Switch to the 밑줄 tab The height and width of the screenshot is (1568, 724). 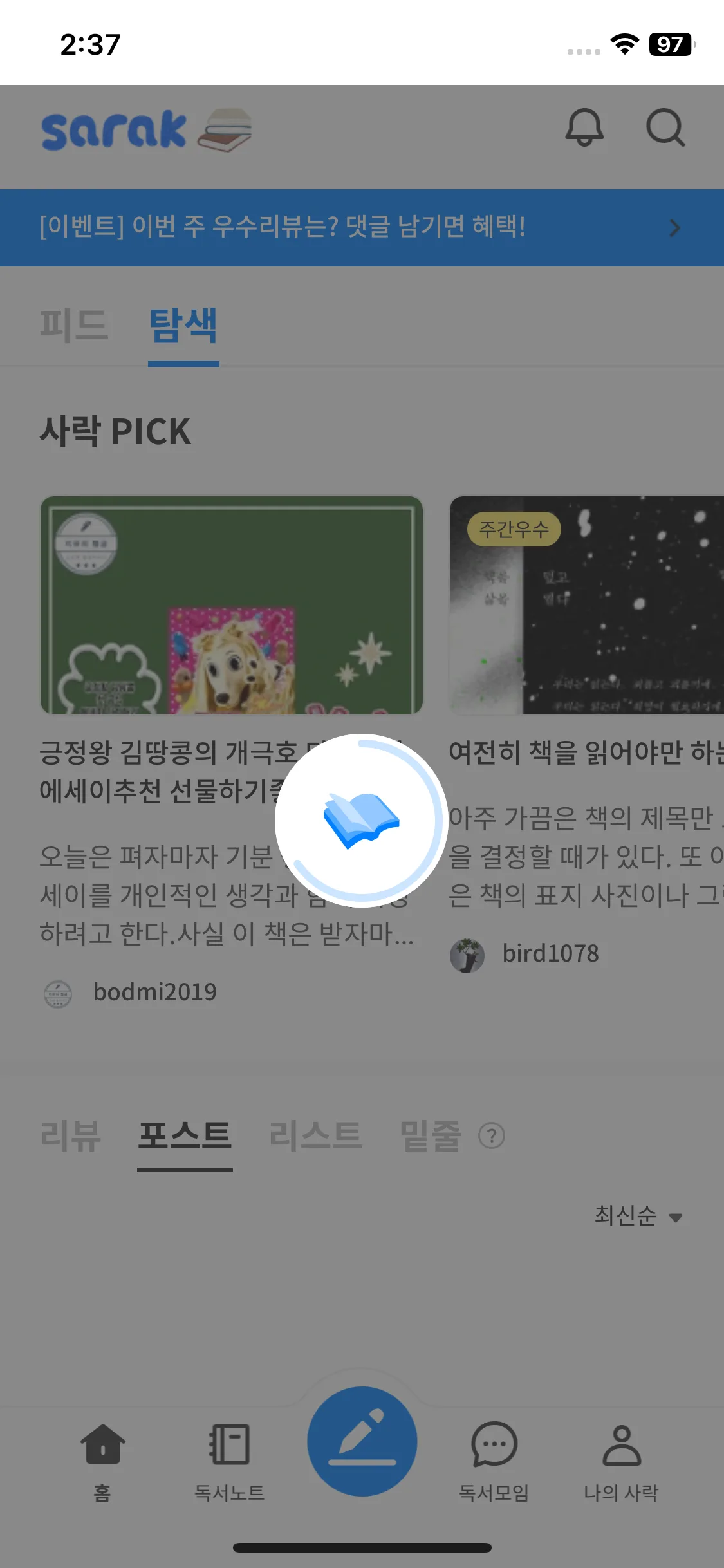point(430,1135)
